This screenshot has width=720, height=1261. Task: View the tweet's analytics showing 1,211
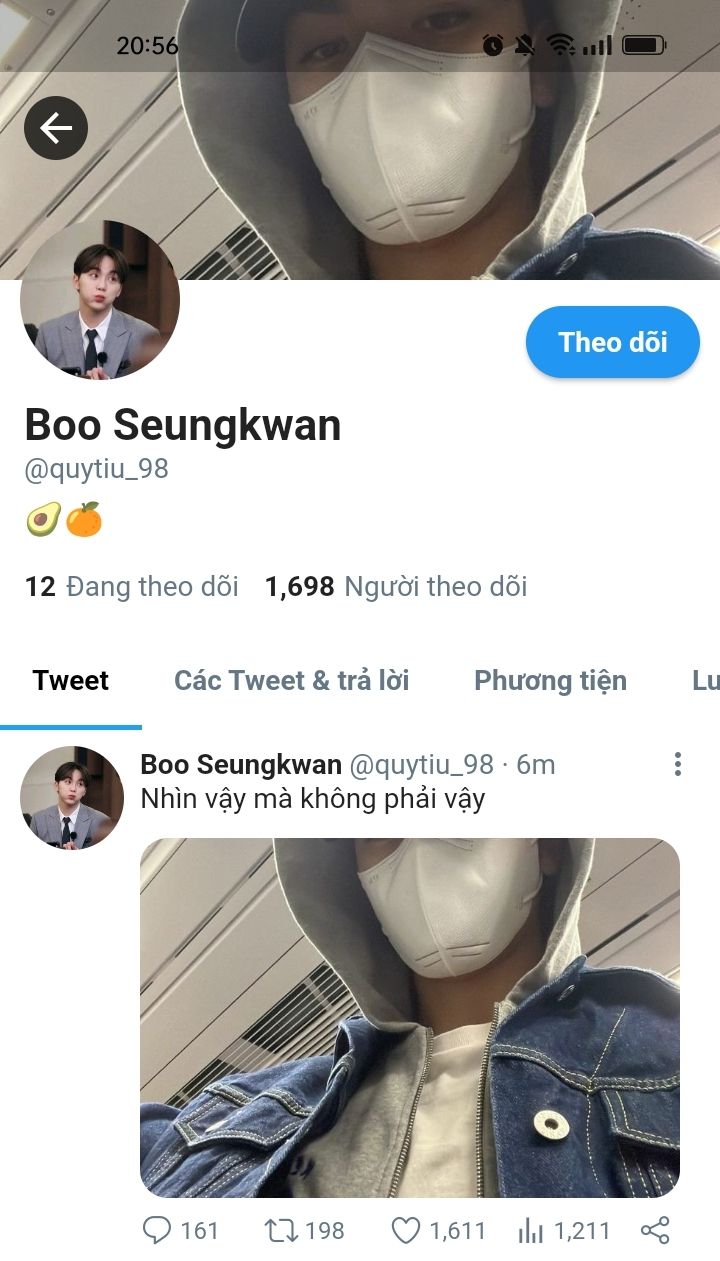(531, 1230)
